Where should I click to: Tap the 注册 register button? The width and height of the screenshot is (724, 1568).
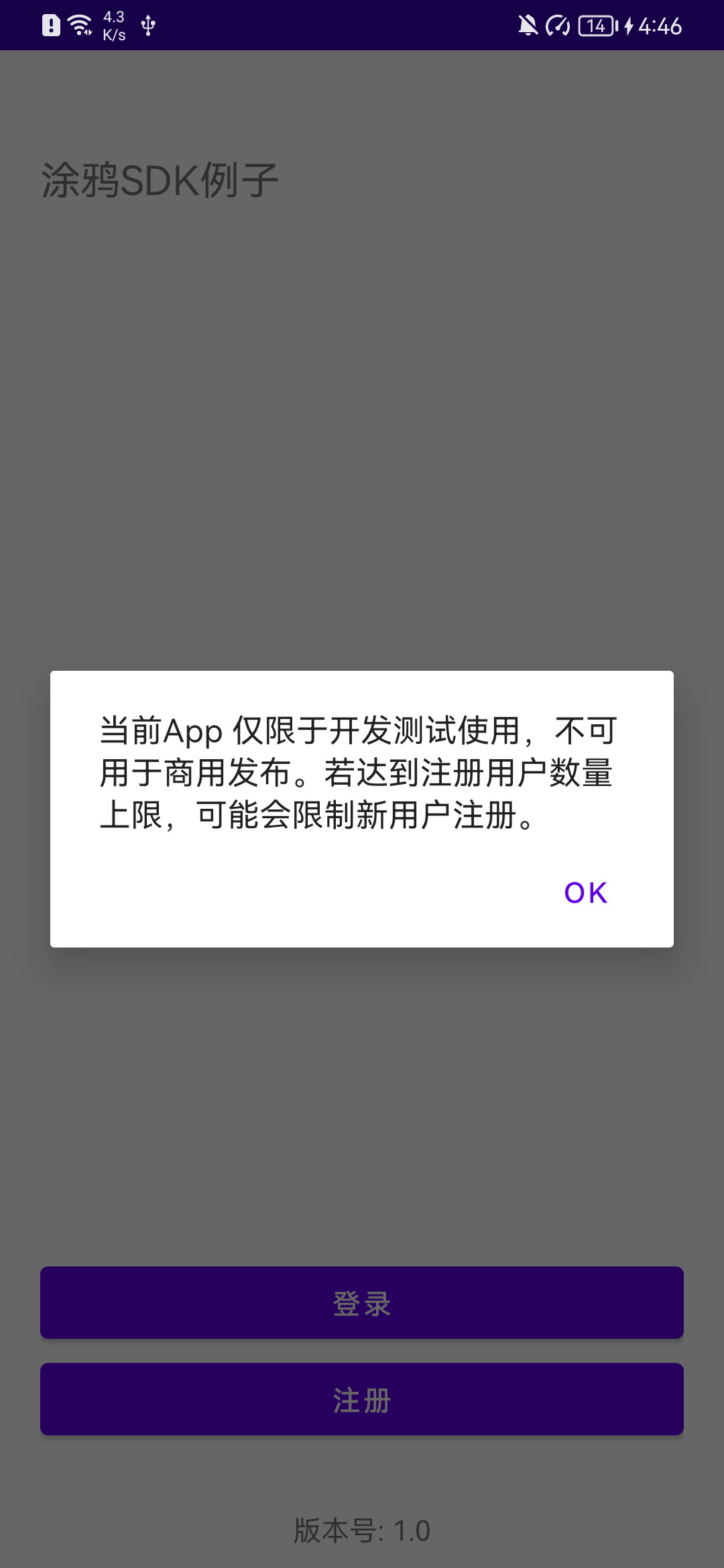(362, 1399)
